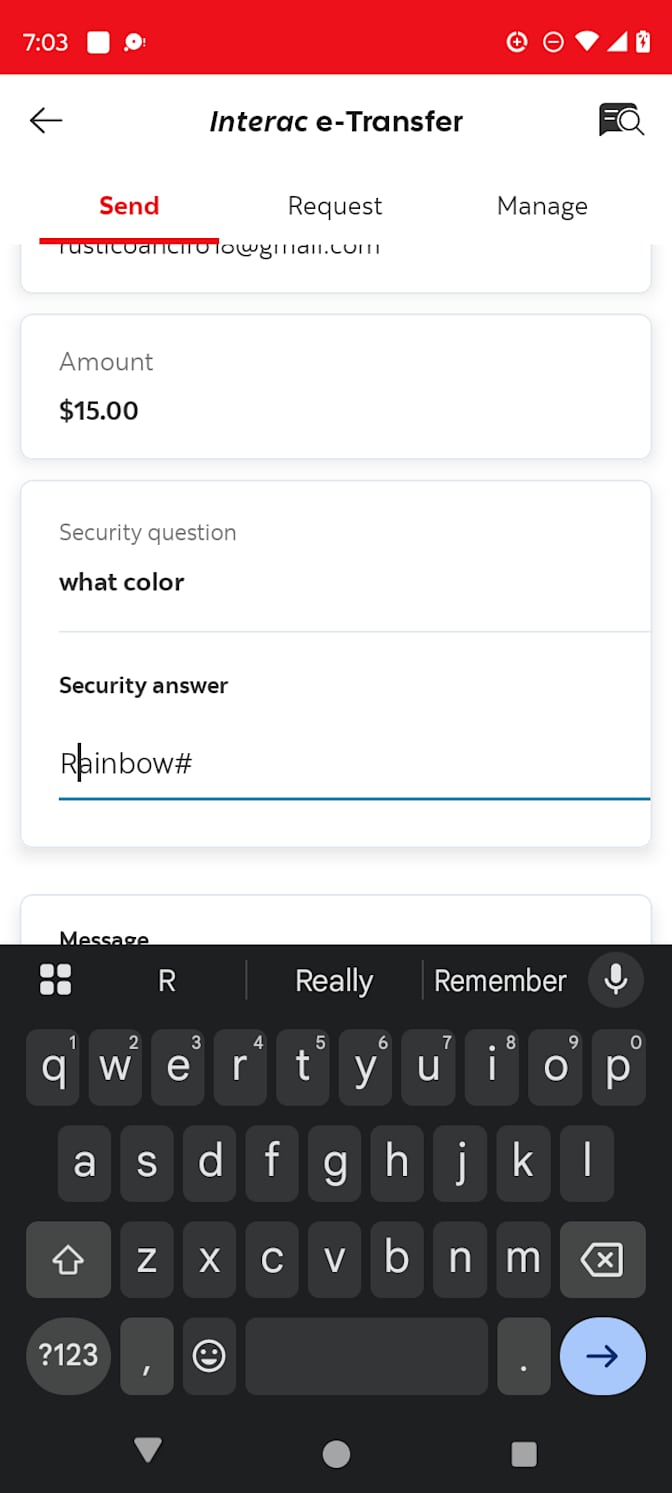Viewport: 672px width, 1493px height.
Task: Open the keyboard's ?123 symbols layout
Action: 68,1356
